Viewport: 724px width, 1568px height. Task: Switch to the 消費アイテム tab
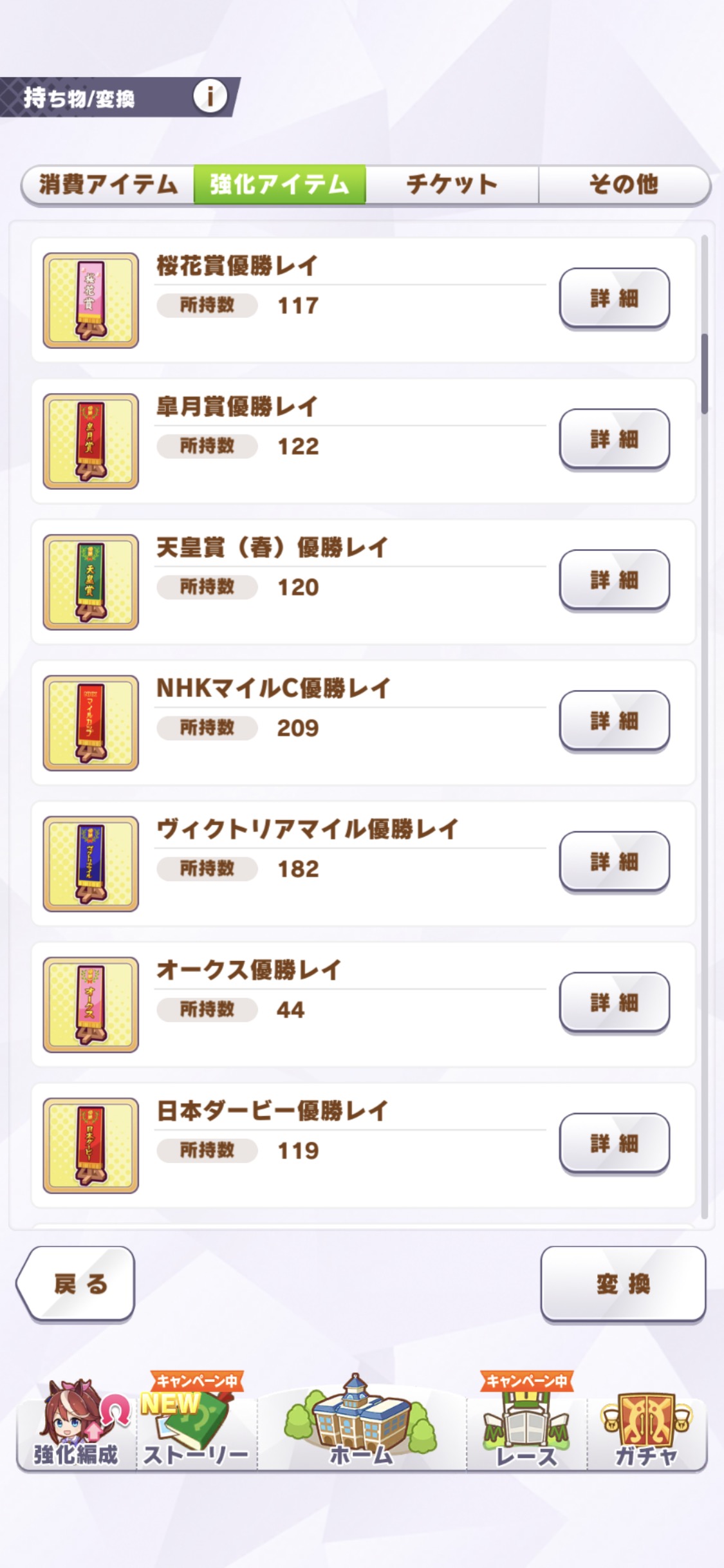pyautogui.click(x=108, y=185)
